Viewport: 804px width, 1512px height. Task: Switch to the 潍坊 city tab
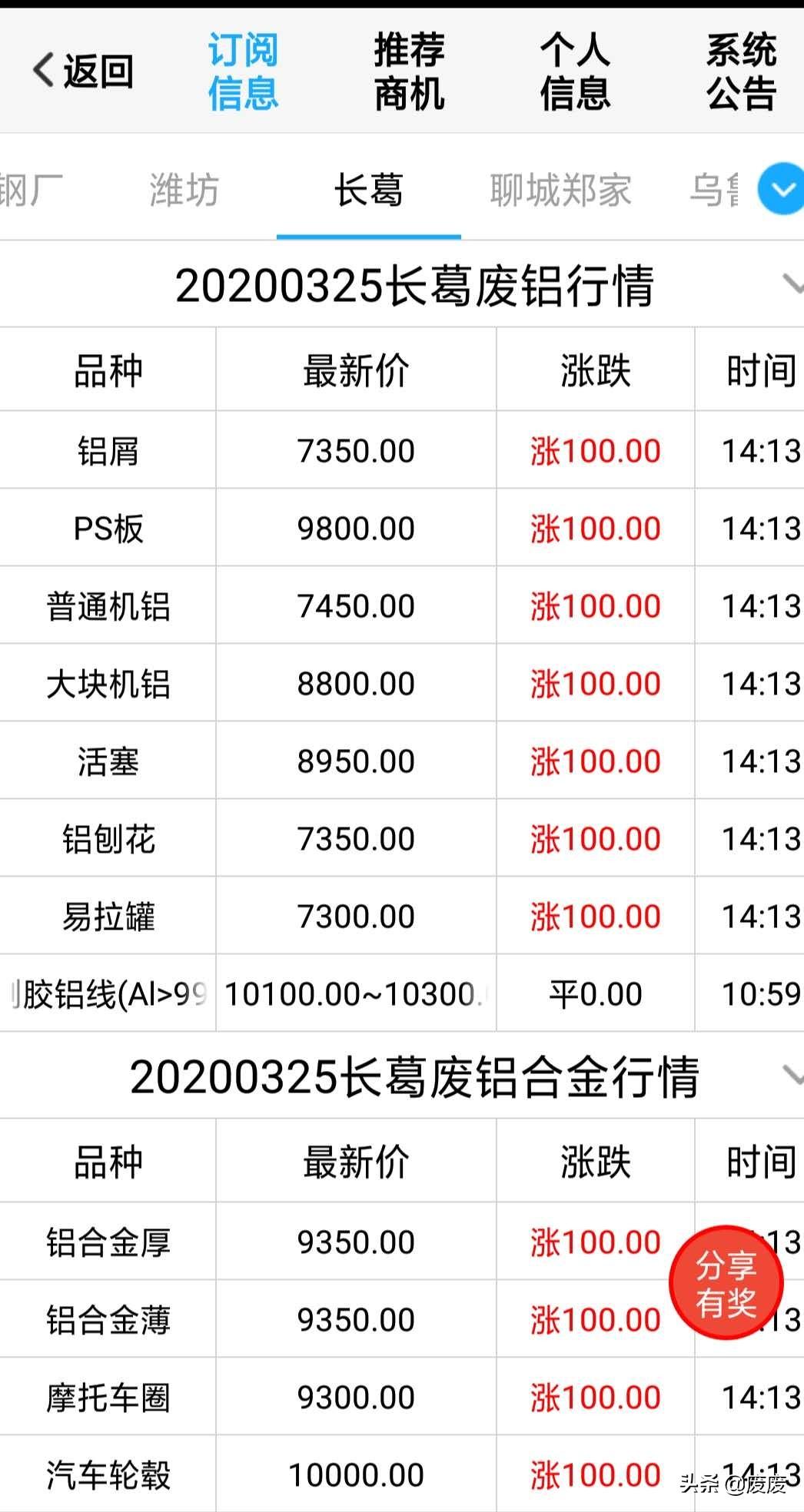[184, 190]
